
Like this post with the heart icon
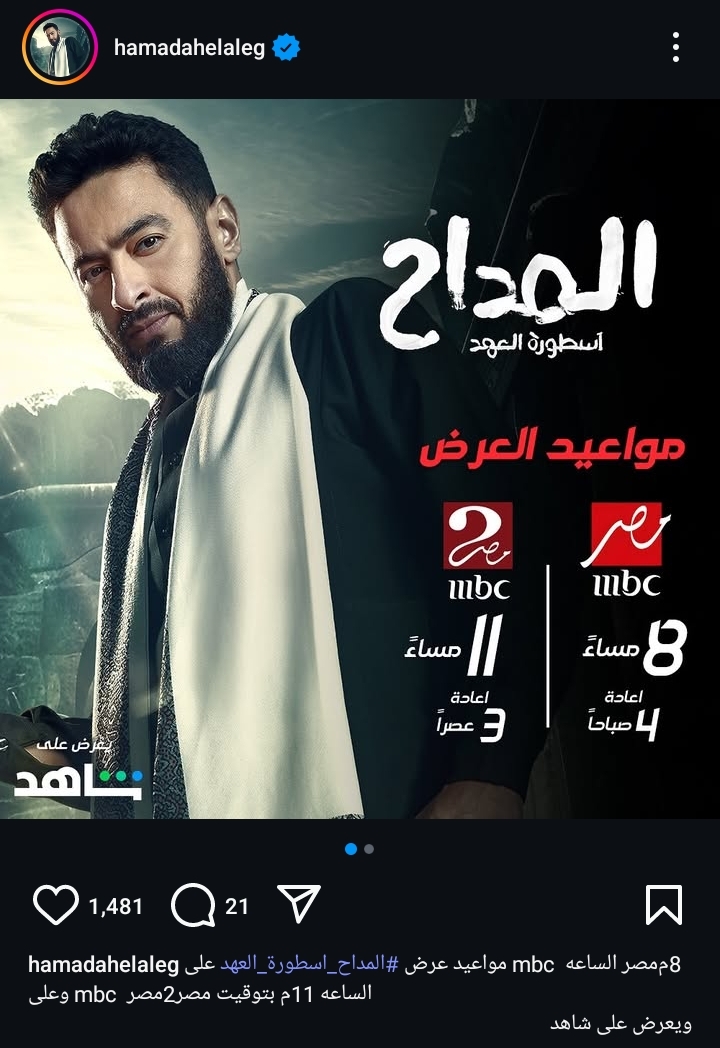click(55, 906)
